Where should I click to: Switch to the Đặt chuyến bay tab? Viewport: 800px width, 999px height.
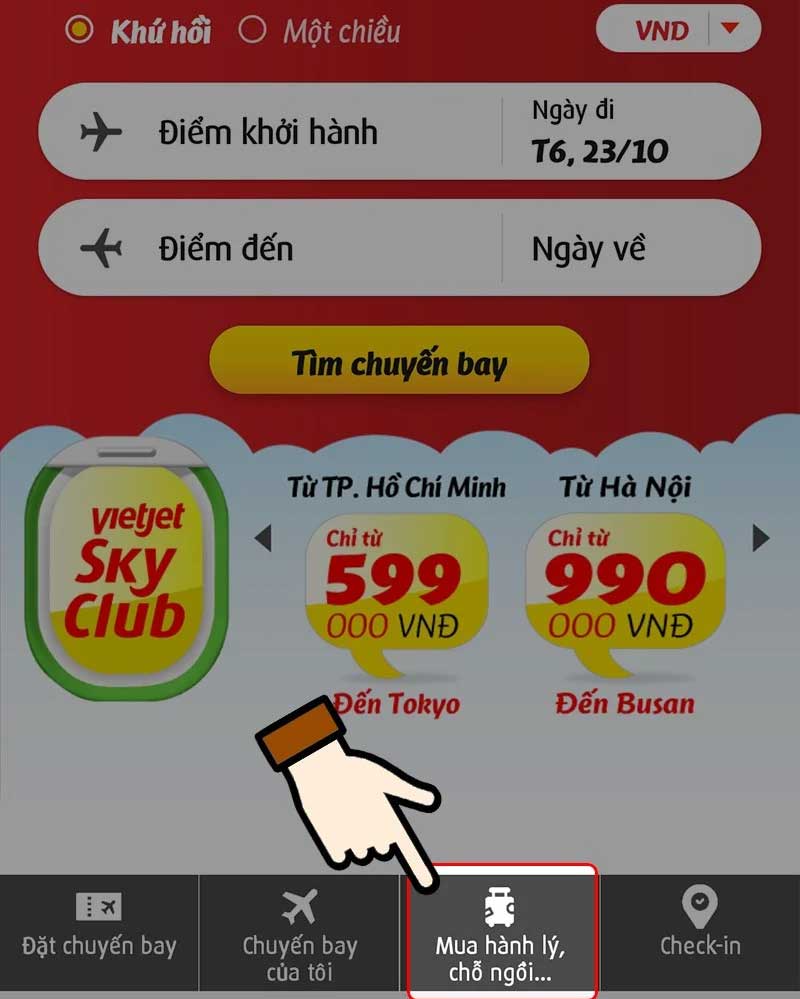(x=99, y=932)
